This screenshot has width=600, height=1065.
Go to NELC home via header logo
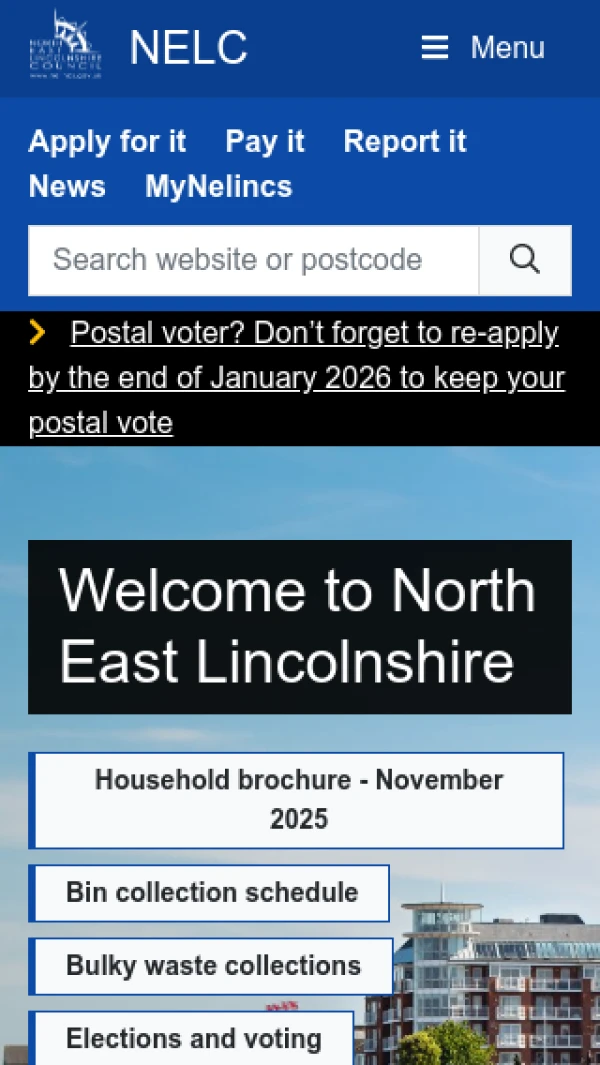(65, 46)
